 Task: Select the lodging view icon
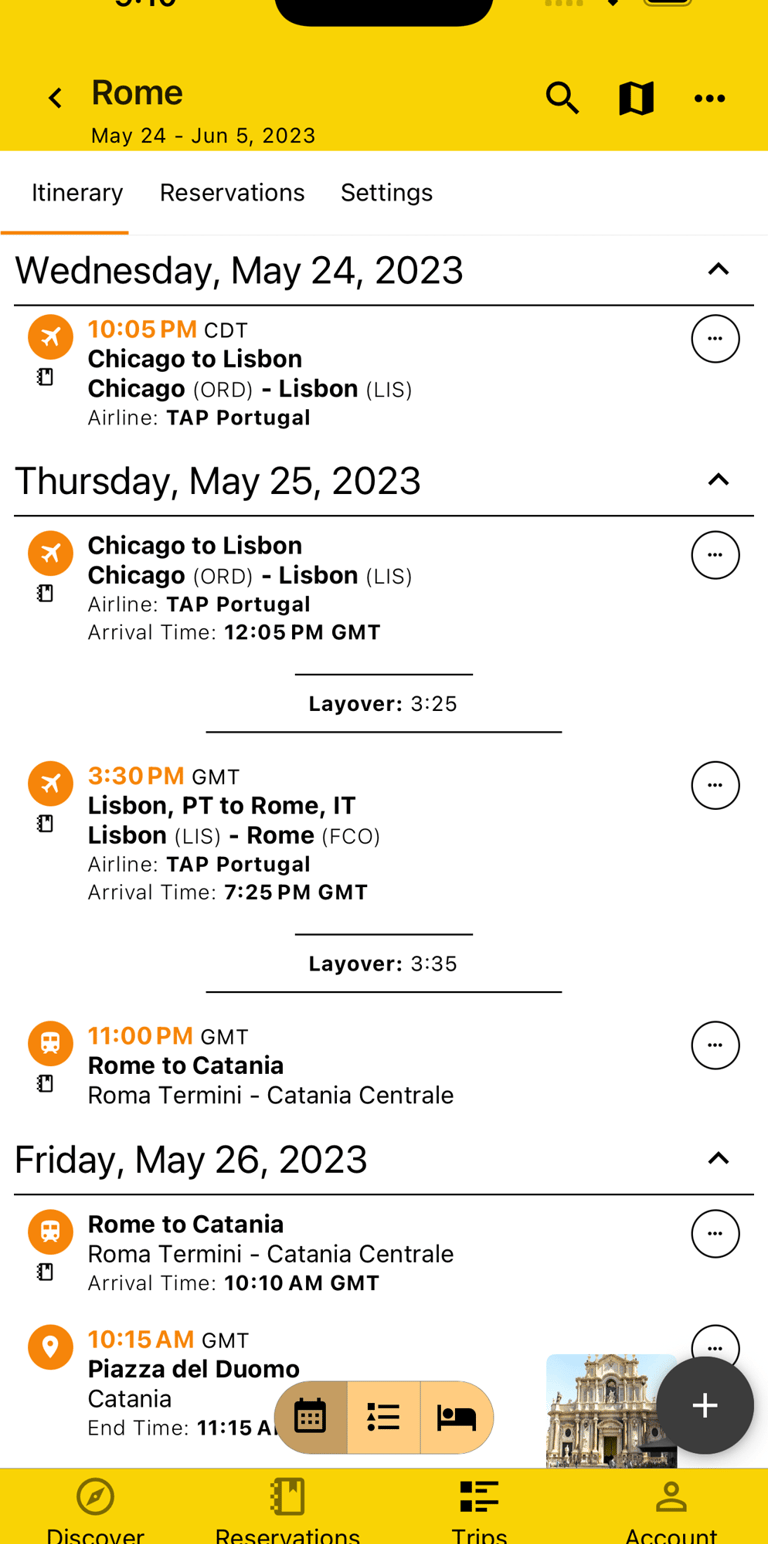(457, 1417)
